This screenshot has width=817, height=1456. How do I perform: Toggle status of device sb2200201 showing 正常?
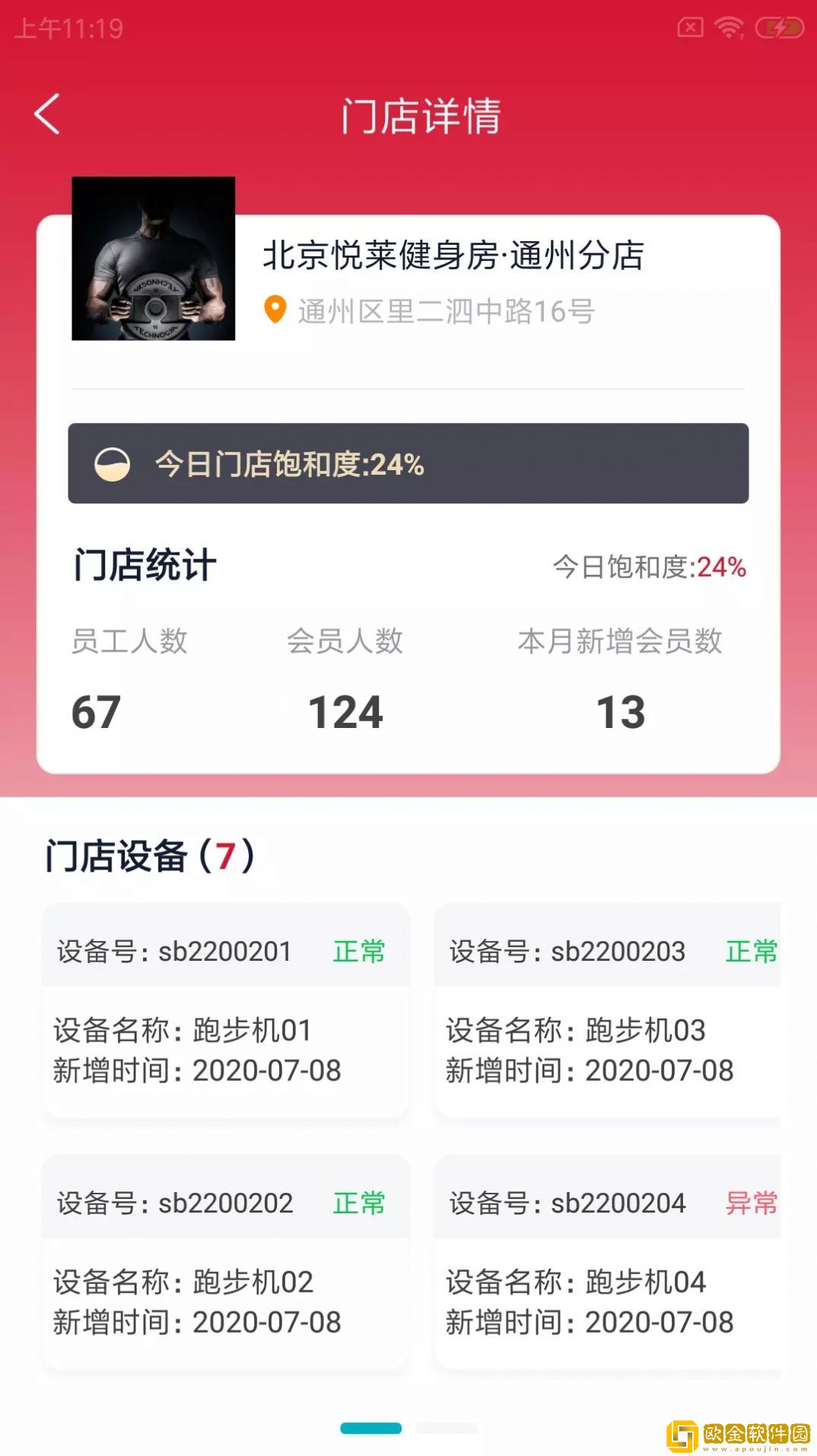(x=358, y=952)
